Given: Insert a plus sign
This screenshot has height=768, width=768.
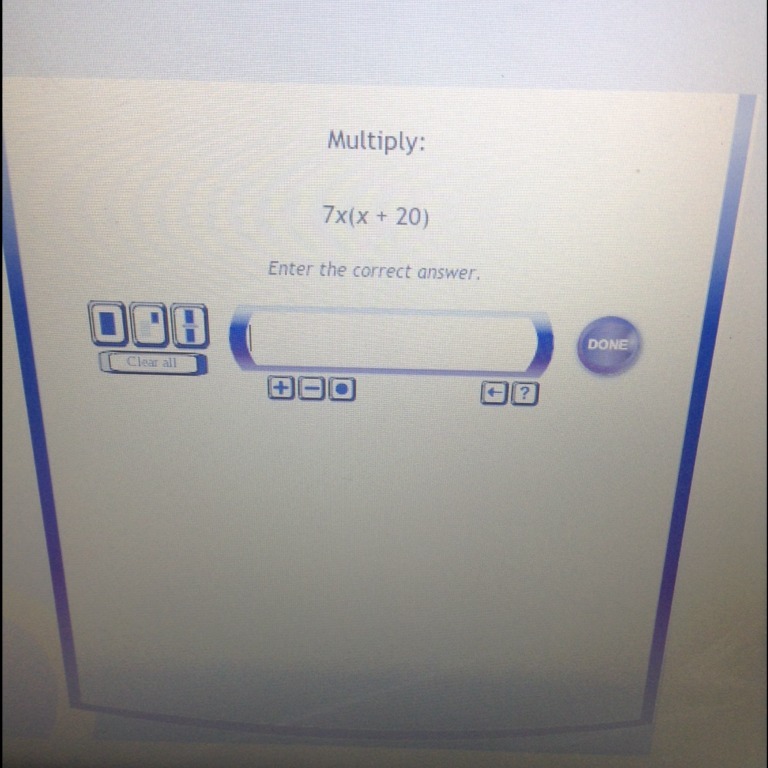Looking at the screenshot, I should 281,388.
